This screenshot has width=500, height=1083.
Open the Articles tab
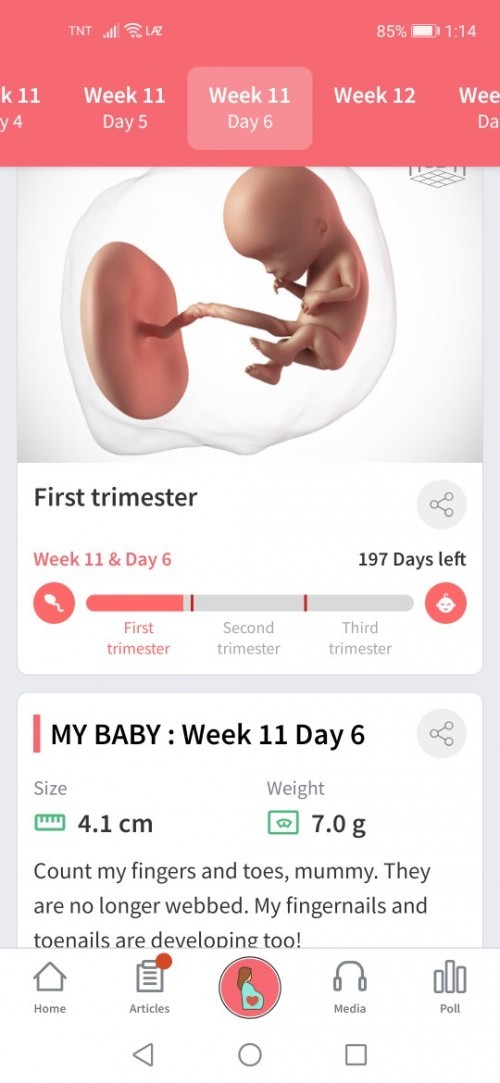[x=150, y=988]
